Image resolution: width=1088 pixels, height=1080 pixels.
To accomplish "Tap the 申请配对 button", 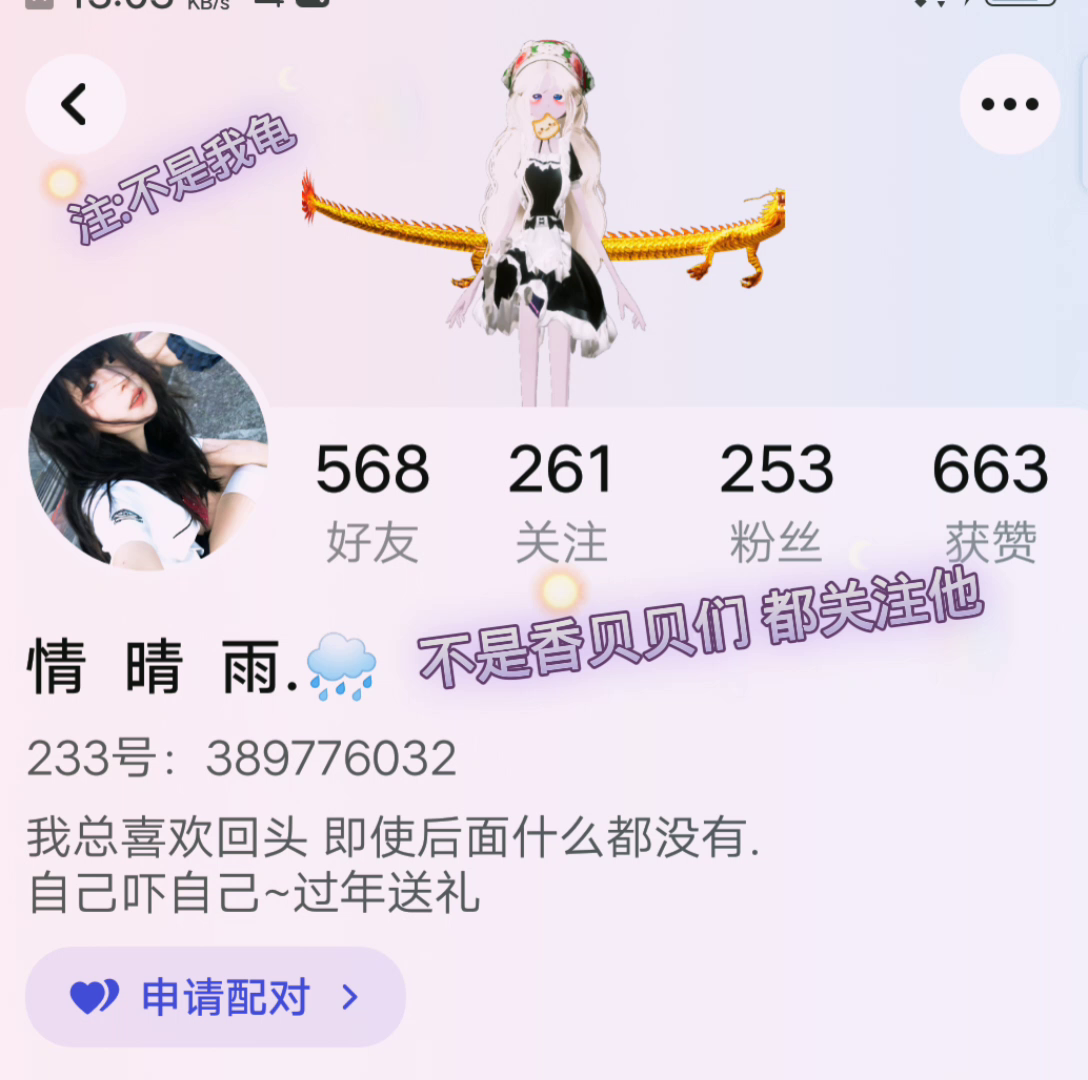I will click(x=215, y=997).
